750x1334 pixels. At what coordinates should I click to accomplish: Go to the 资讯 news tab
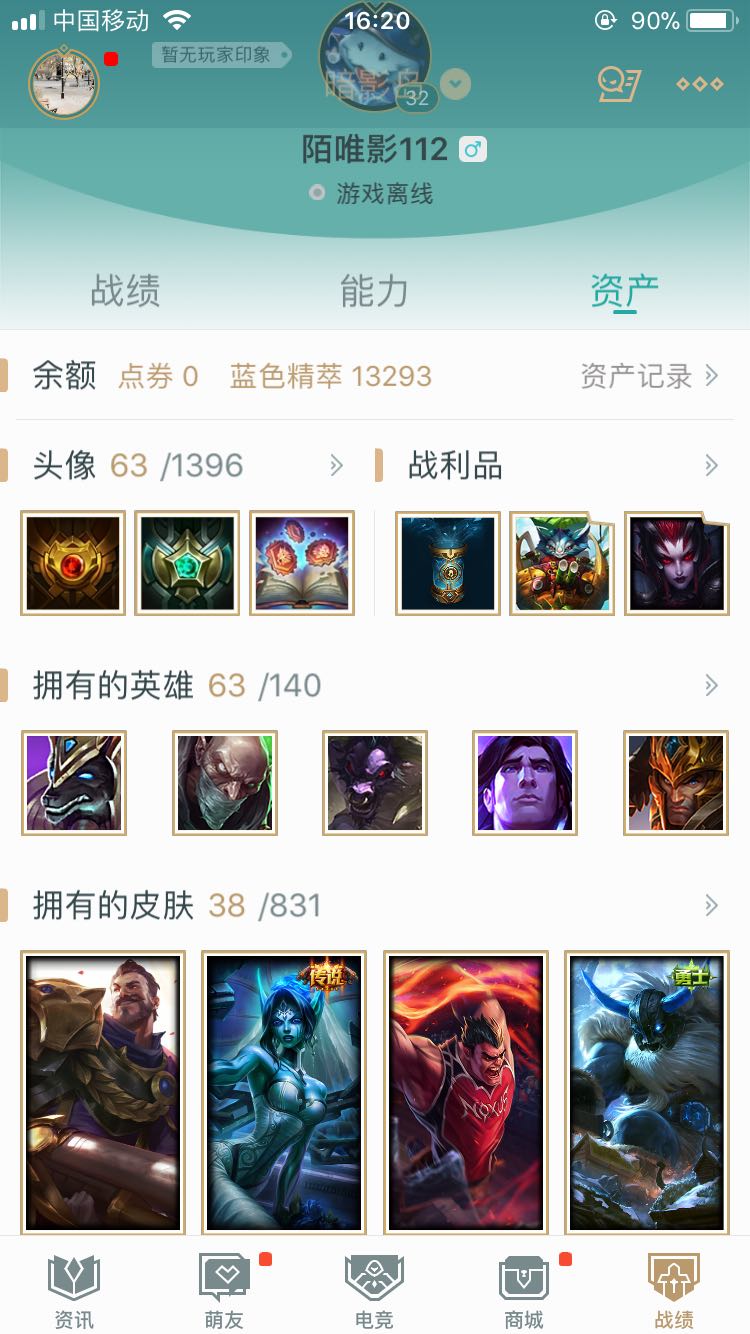pyautogui.click(x=74, y=1290)
